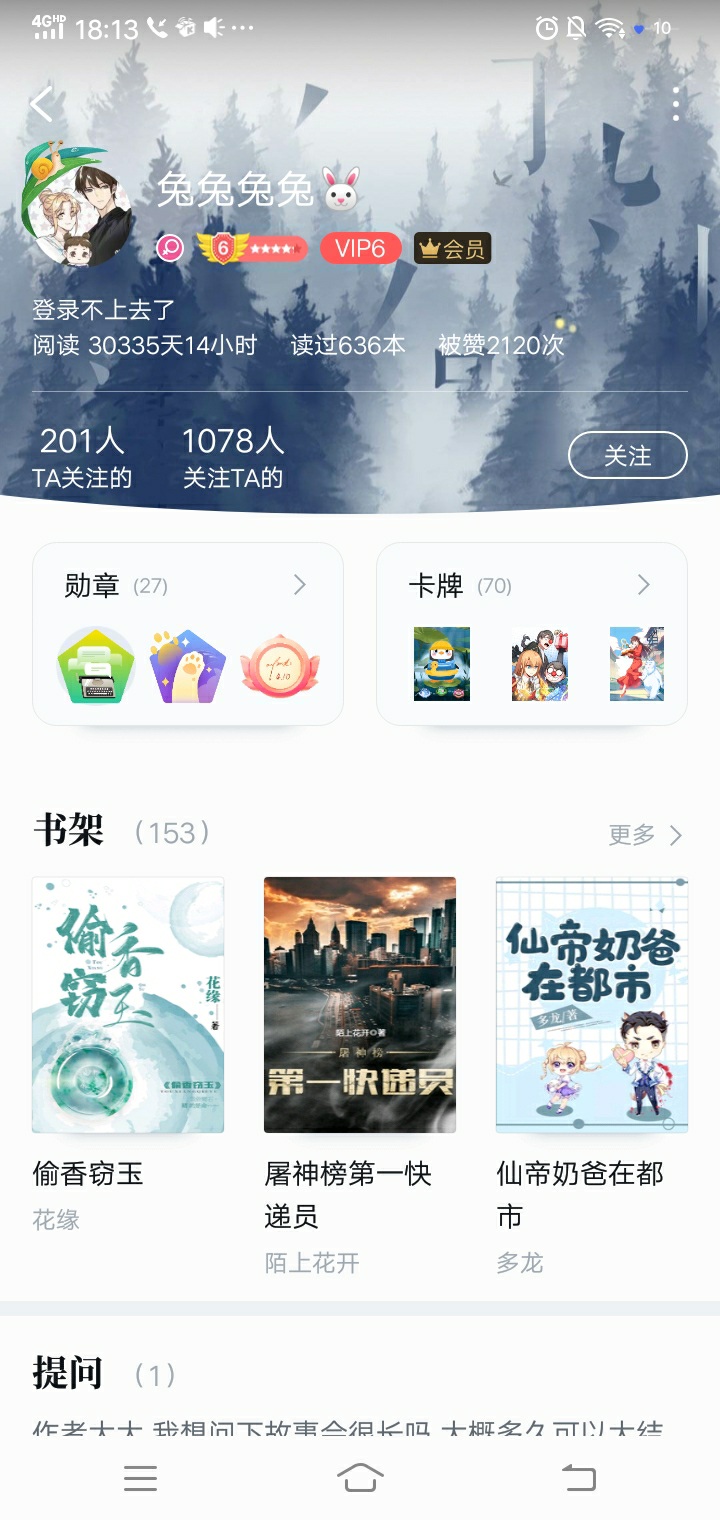Tap the 关注 follow button
Viewport: 720px width, 1520px height.
[x=627, y=456]
